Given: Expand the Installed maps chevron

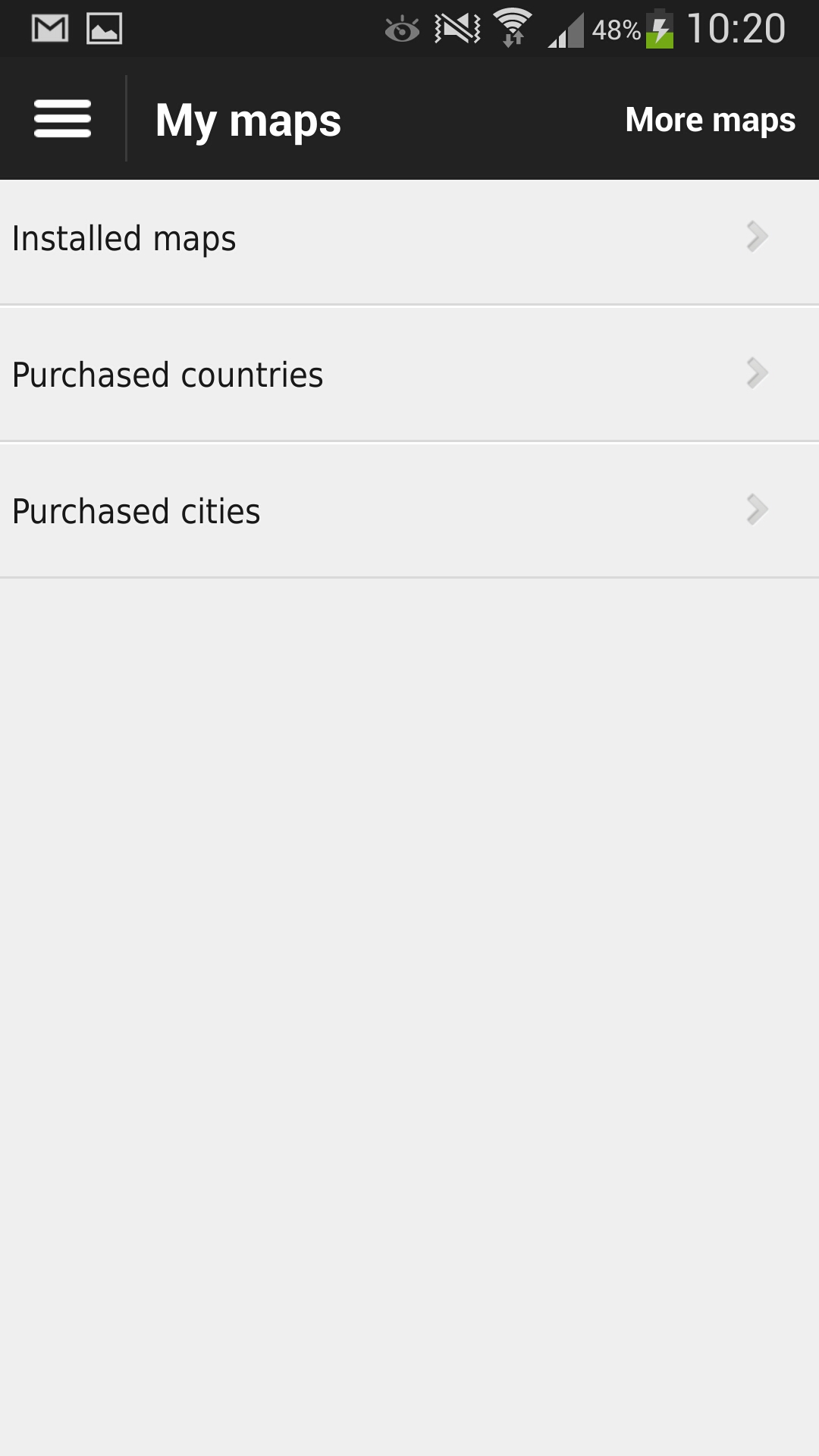Looking at the screenshot, I should 755,237.
